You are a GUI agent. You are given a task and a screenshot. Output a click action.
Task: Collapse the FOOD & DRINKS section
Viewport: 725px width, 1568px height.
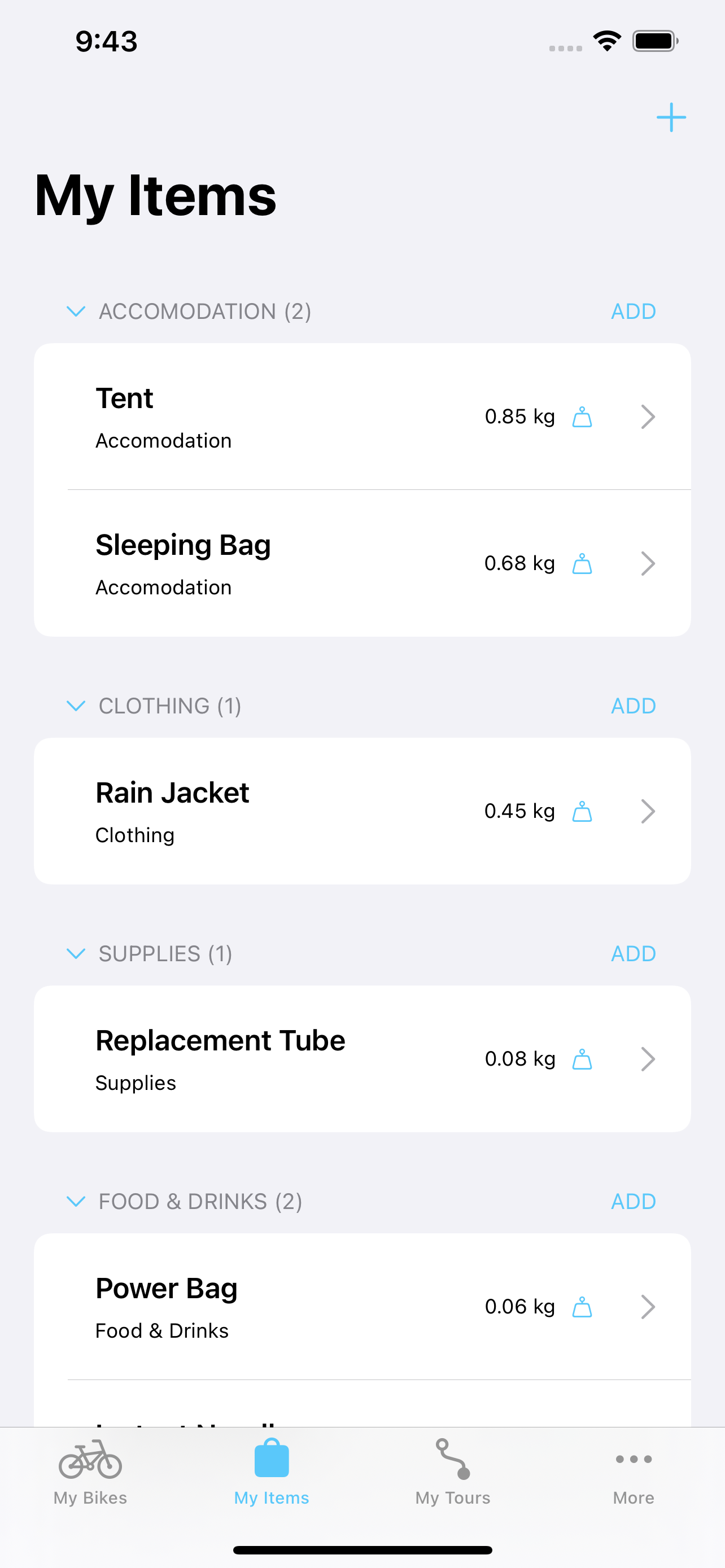click(x=76, y=1201)
